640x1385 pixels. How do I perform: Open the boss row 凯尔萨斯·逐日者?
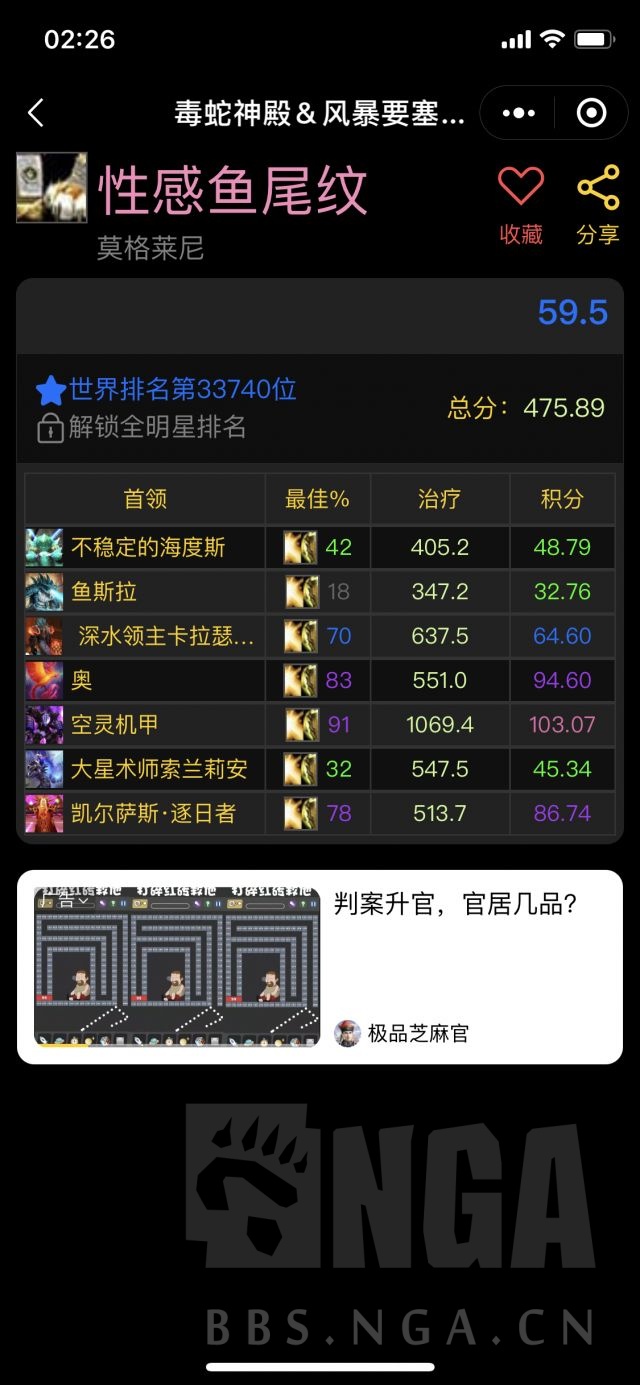pos(153,813)
